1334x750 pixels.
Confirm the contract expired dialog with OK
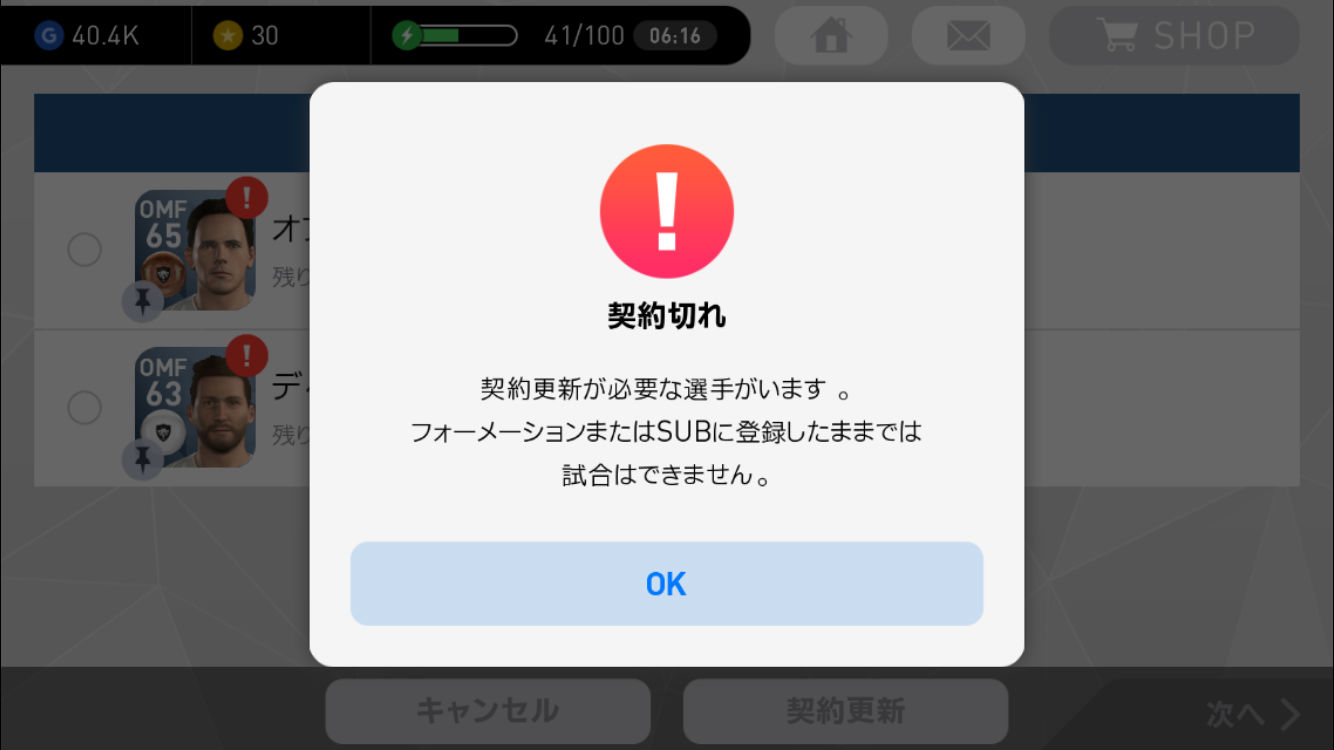coord(666,584)
